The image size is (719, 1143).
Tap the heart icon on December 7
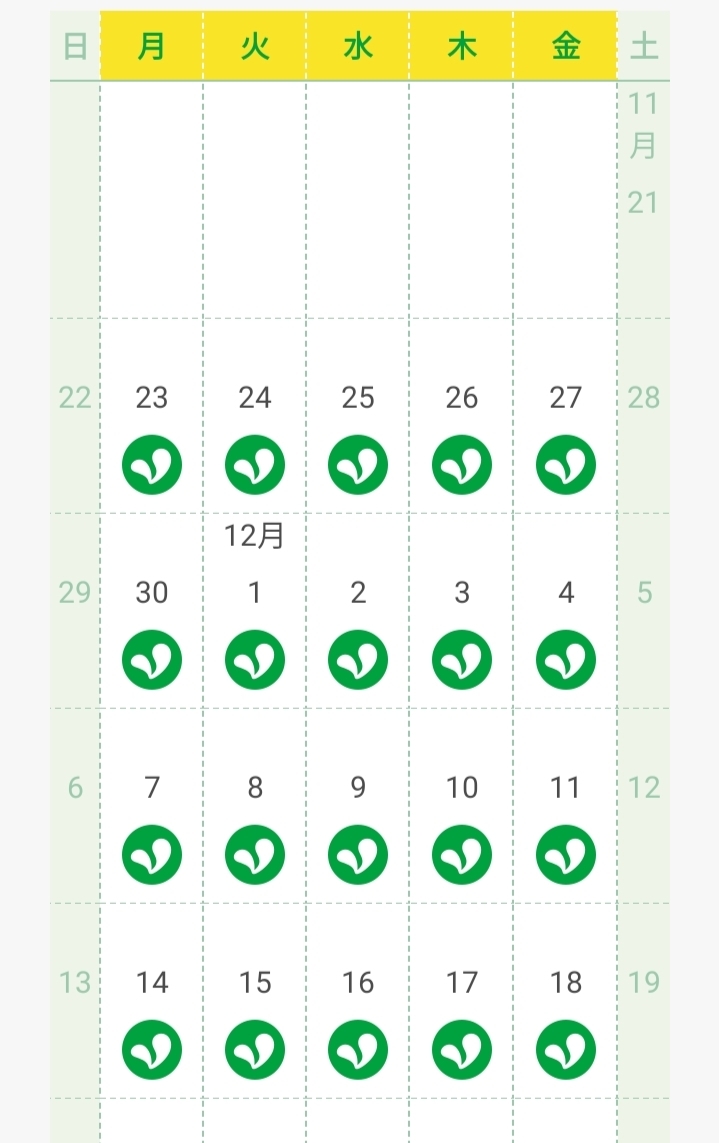[x=152, y=855]
